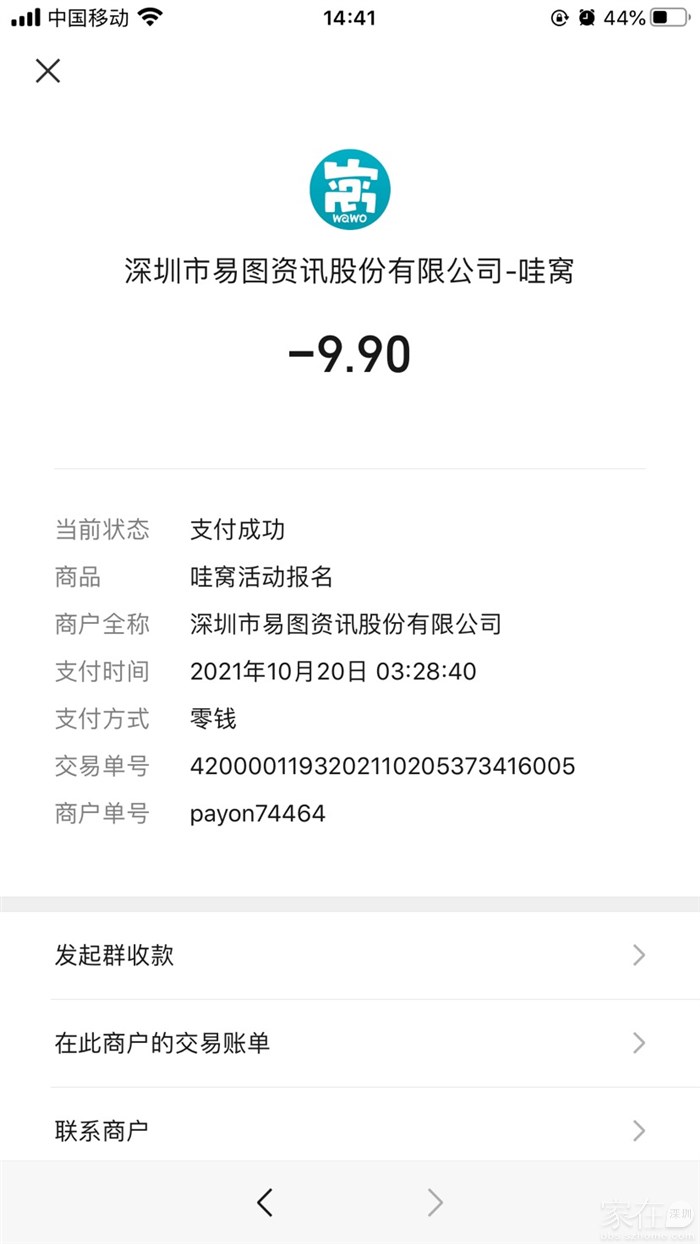Screen dimensions: 700x1244
Task: Close the payment details page
Action: point(48,70)
